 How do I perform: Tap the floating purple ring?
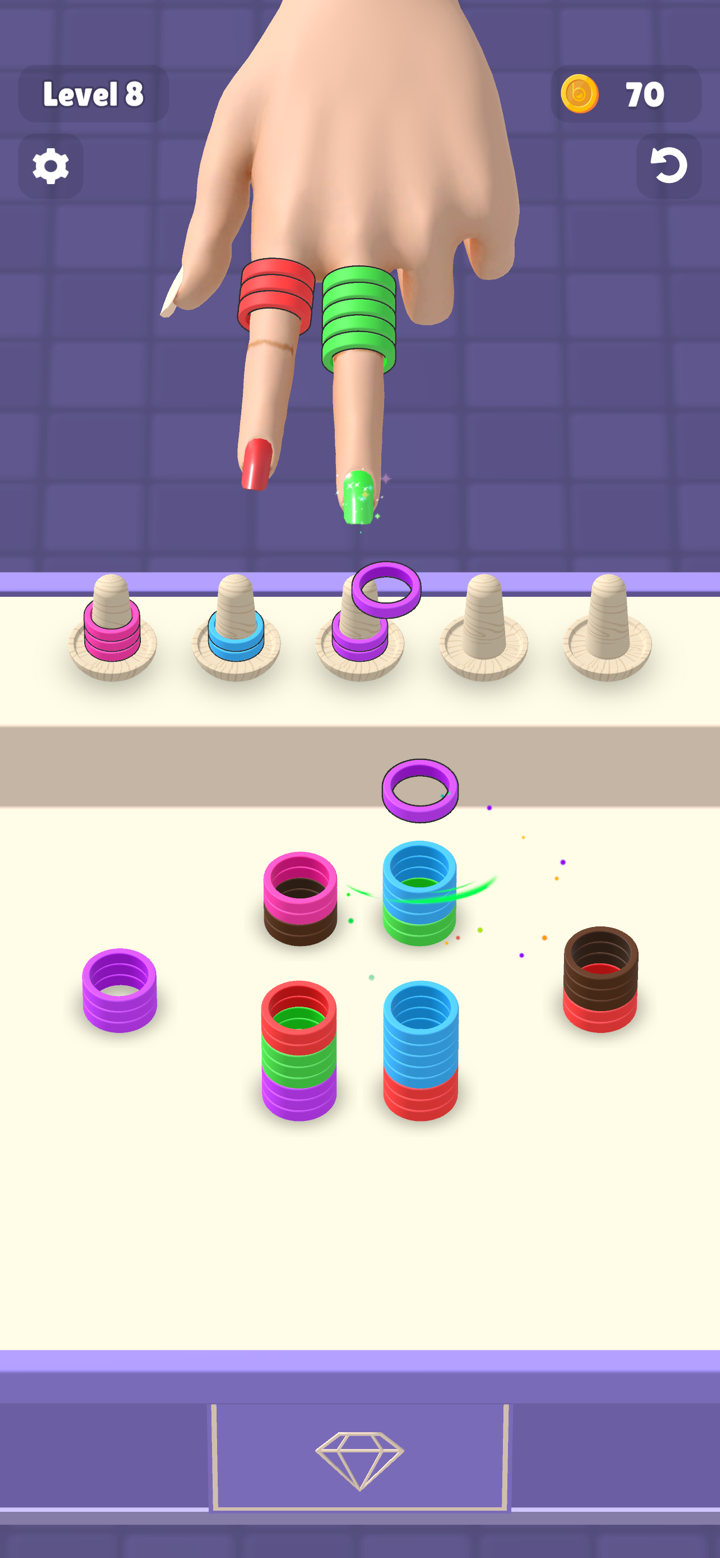421,789
